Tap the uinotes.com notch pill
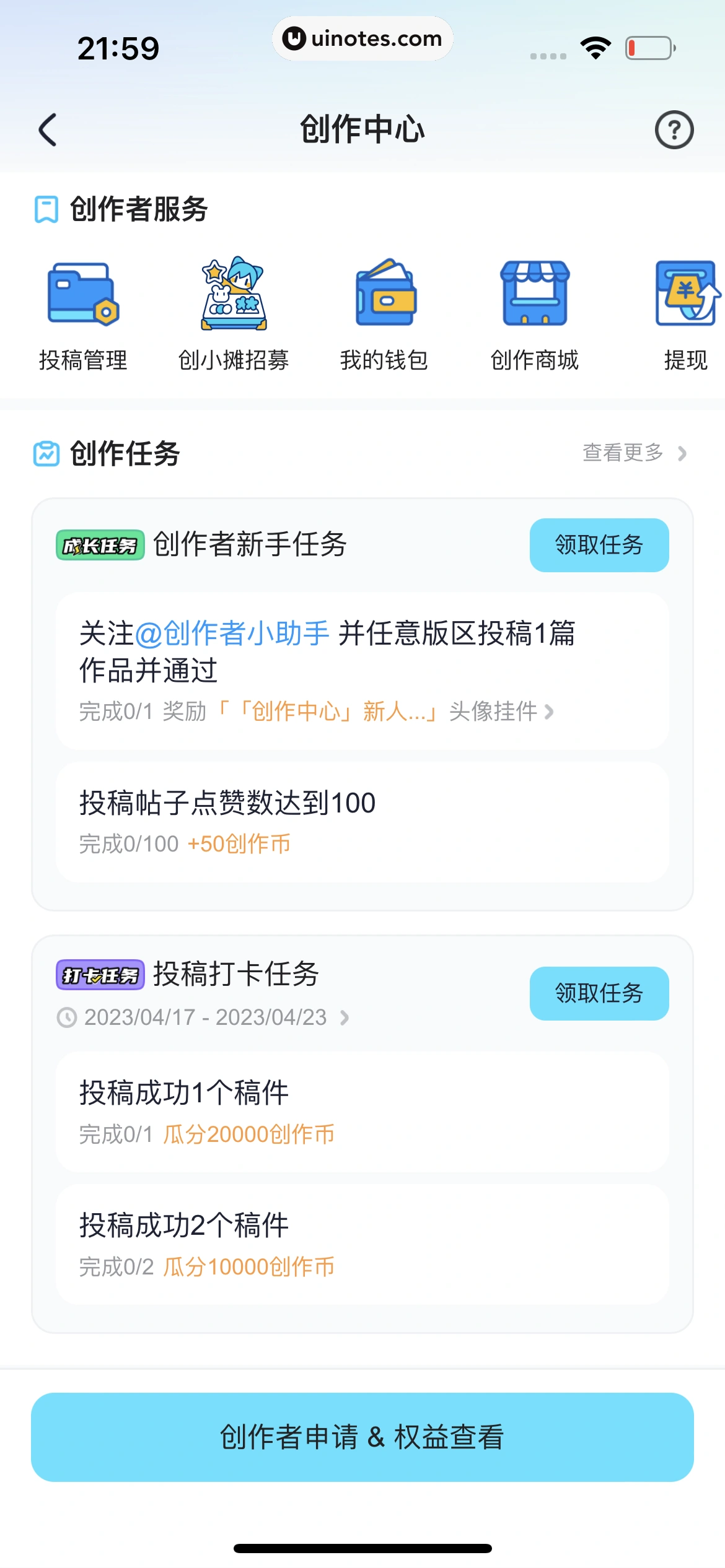The width and height of the screenshot is (725, 1568). (x=362, y=38)
